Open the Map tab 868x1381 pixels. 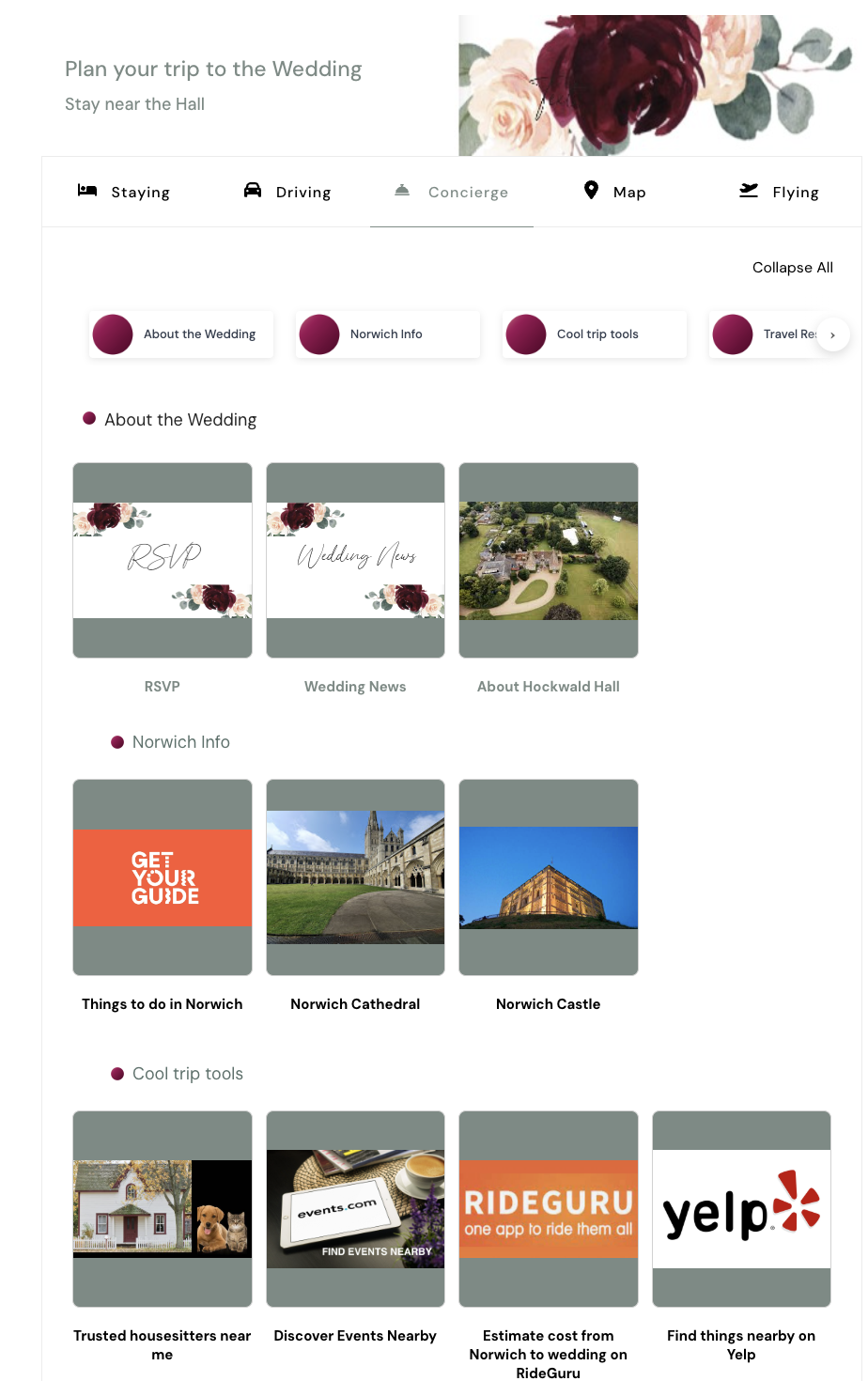pos(615,192)
